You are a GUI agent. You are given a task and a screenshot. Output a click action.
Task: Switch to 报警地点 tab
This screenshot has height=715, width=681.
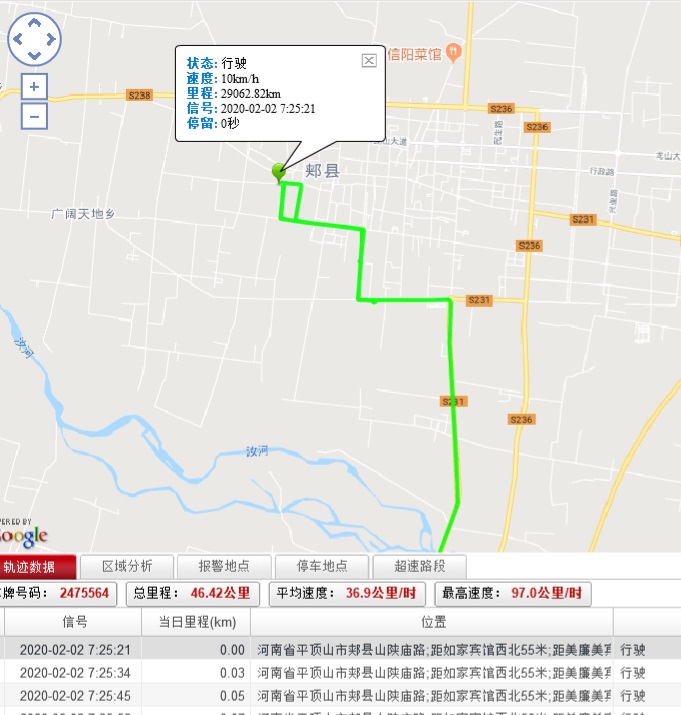(x=223, y=566)
